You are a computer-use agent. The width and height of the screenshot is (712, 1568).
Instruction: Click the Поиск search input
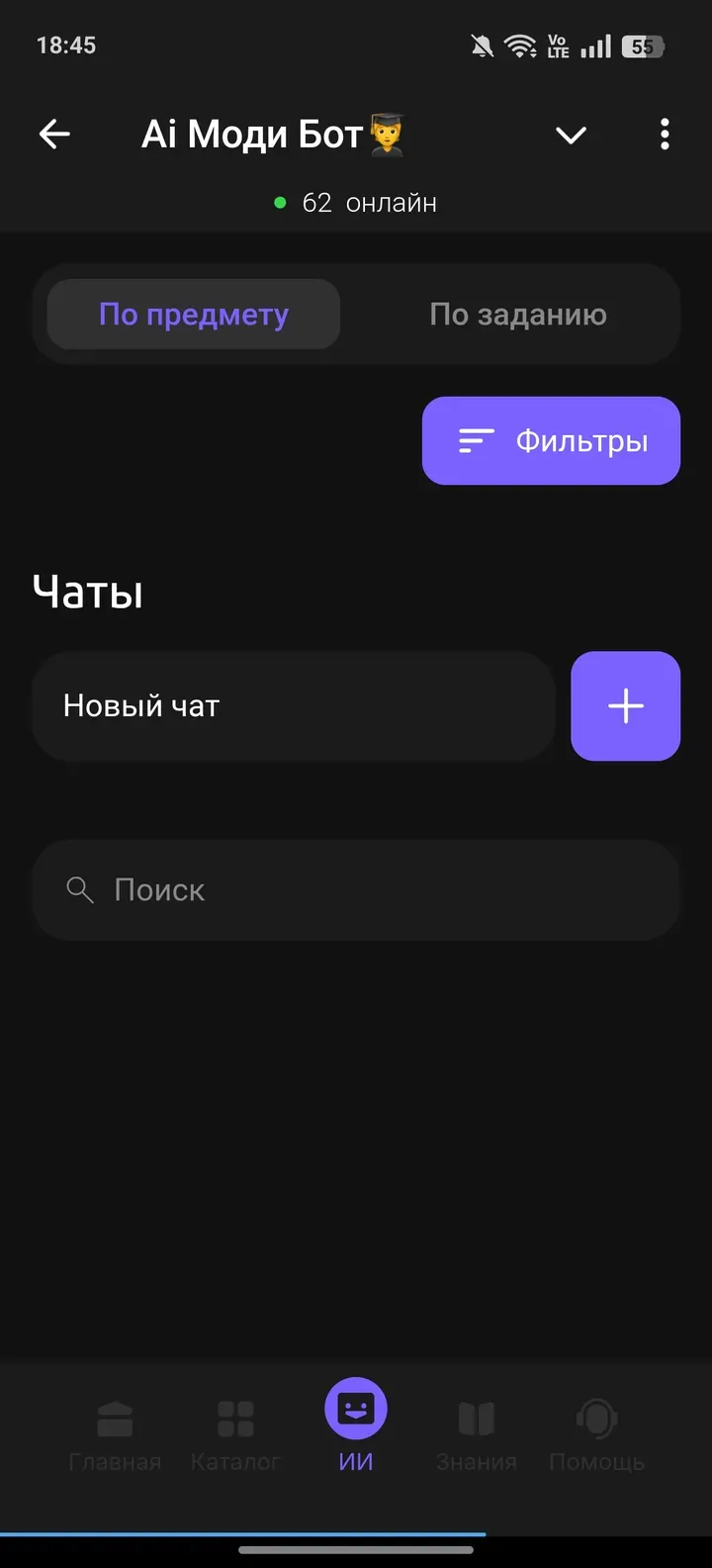pos(356,889)
